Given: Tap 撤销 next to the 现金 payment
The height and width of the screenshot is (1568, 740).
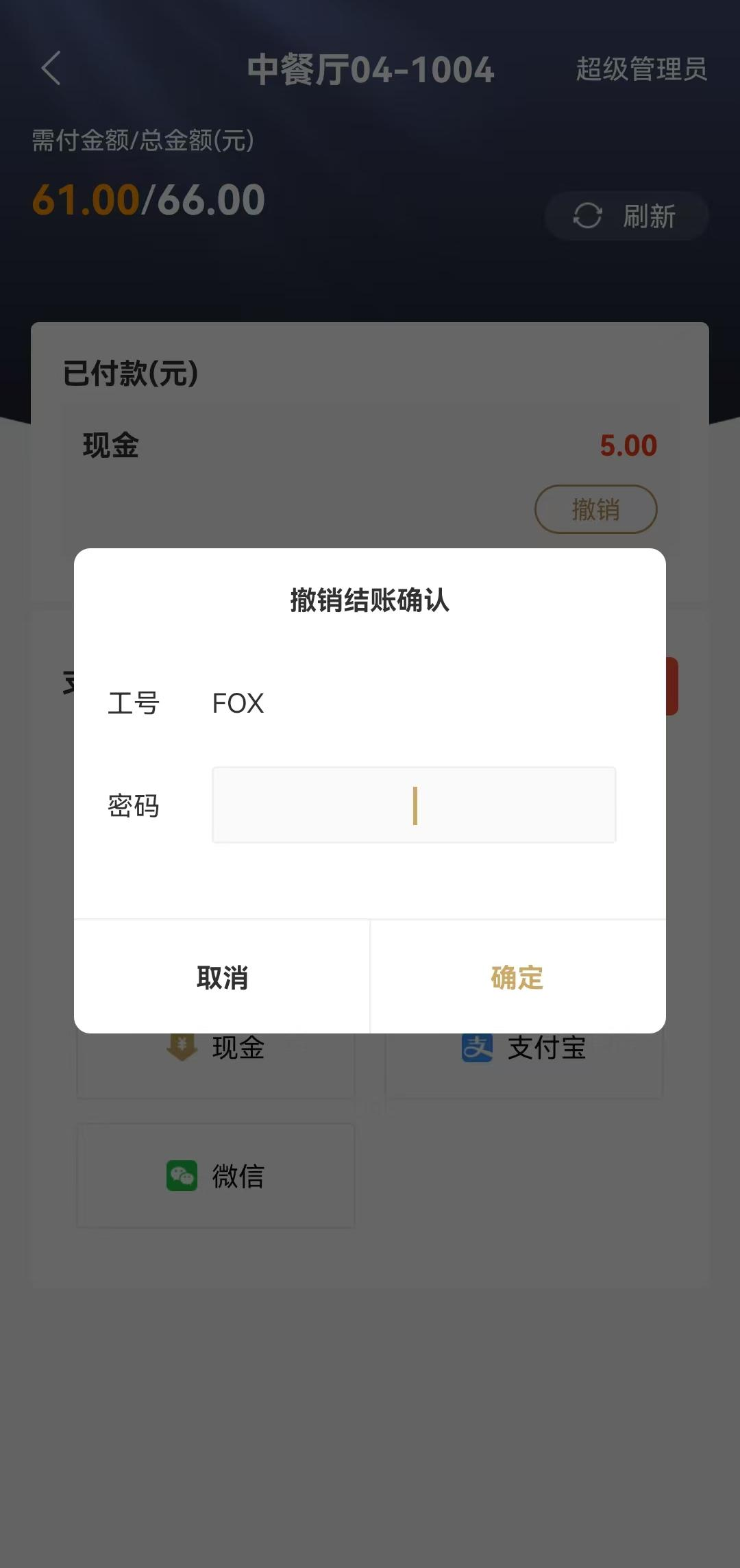Looking at the screenshot, I should pos(595,509).
